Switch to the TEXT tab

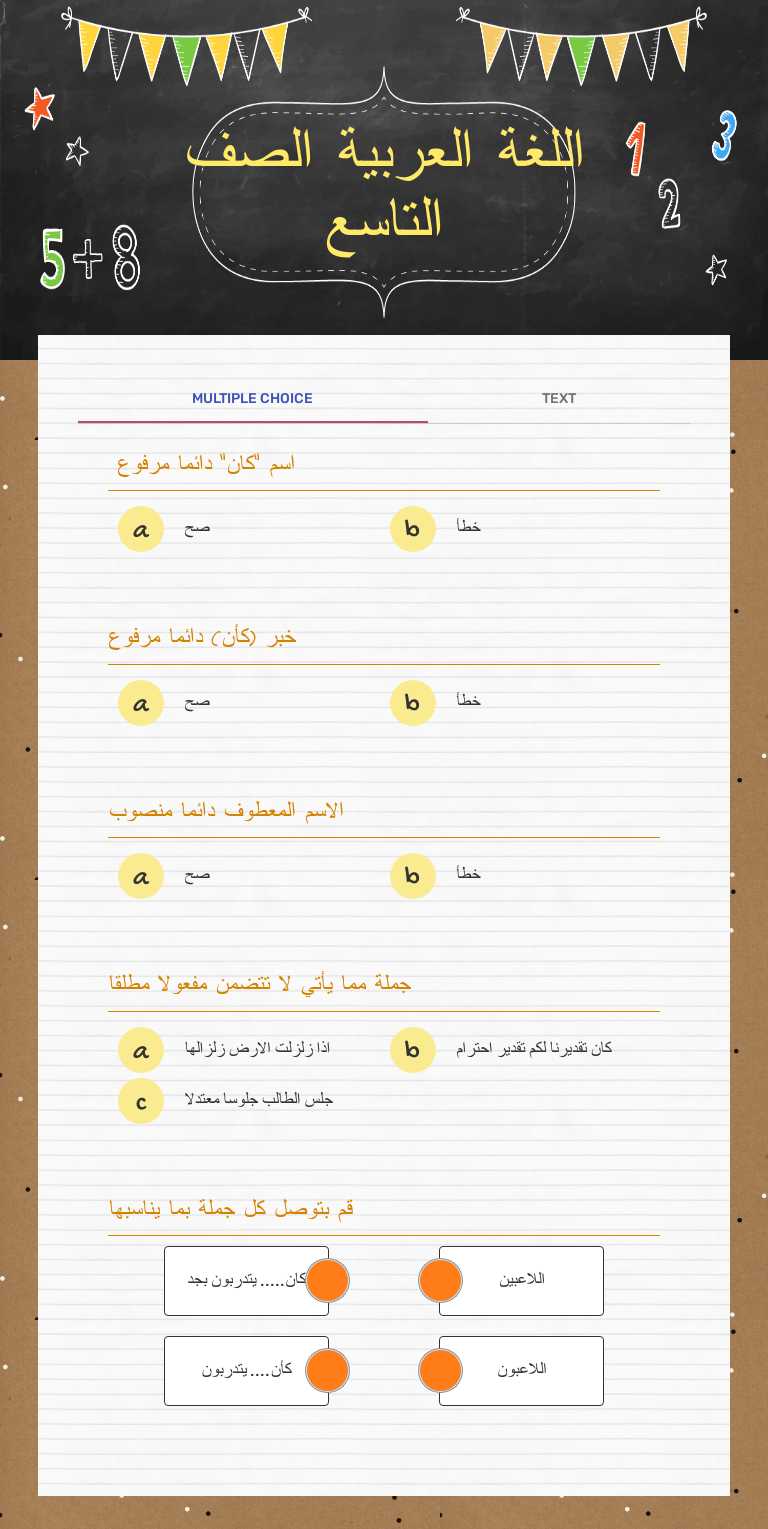(x=558, y=398)
